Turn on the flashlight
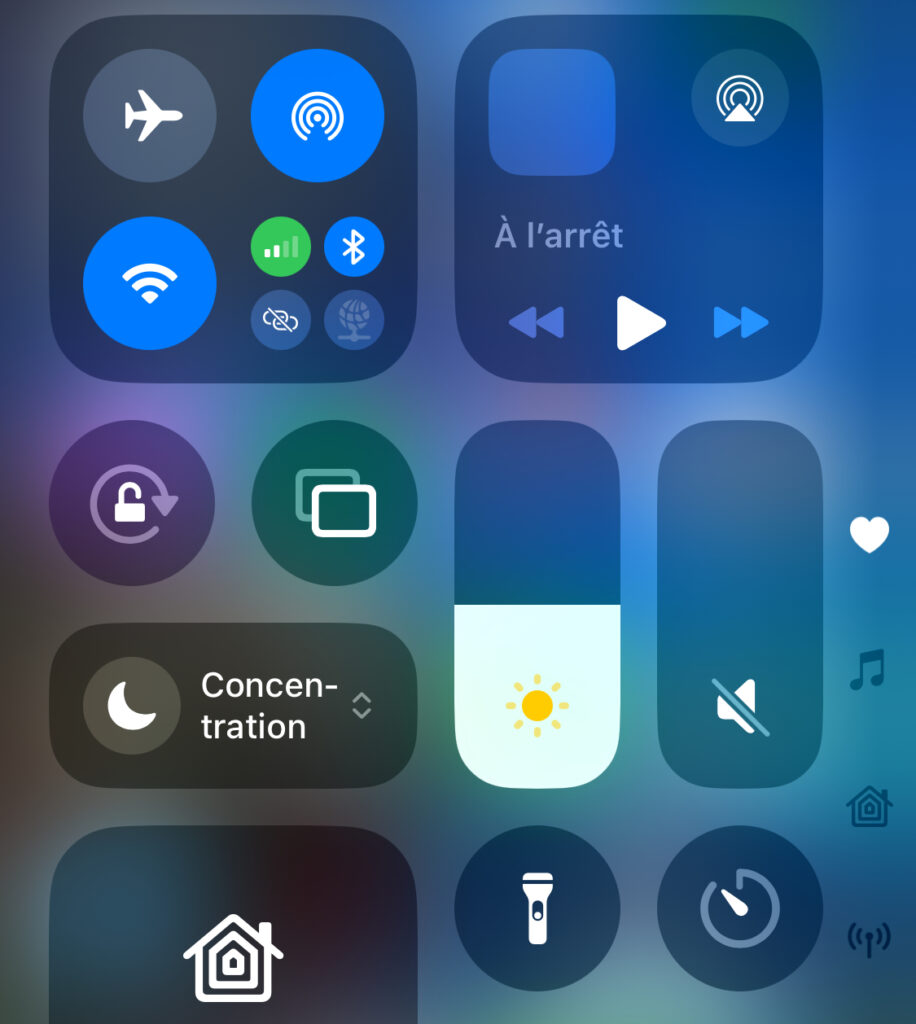 (537, 908)
